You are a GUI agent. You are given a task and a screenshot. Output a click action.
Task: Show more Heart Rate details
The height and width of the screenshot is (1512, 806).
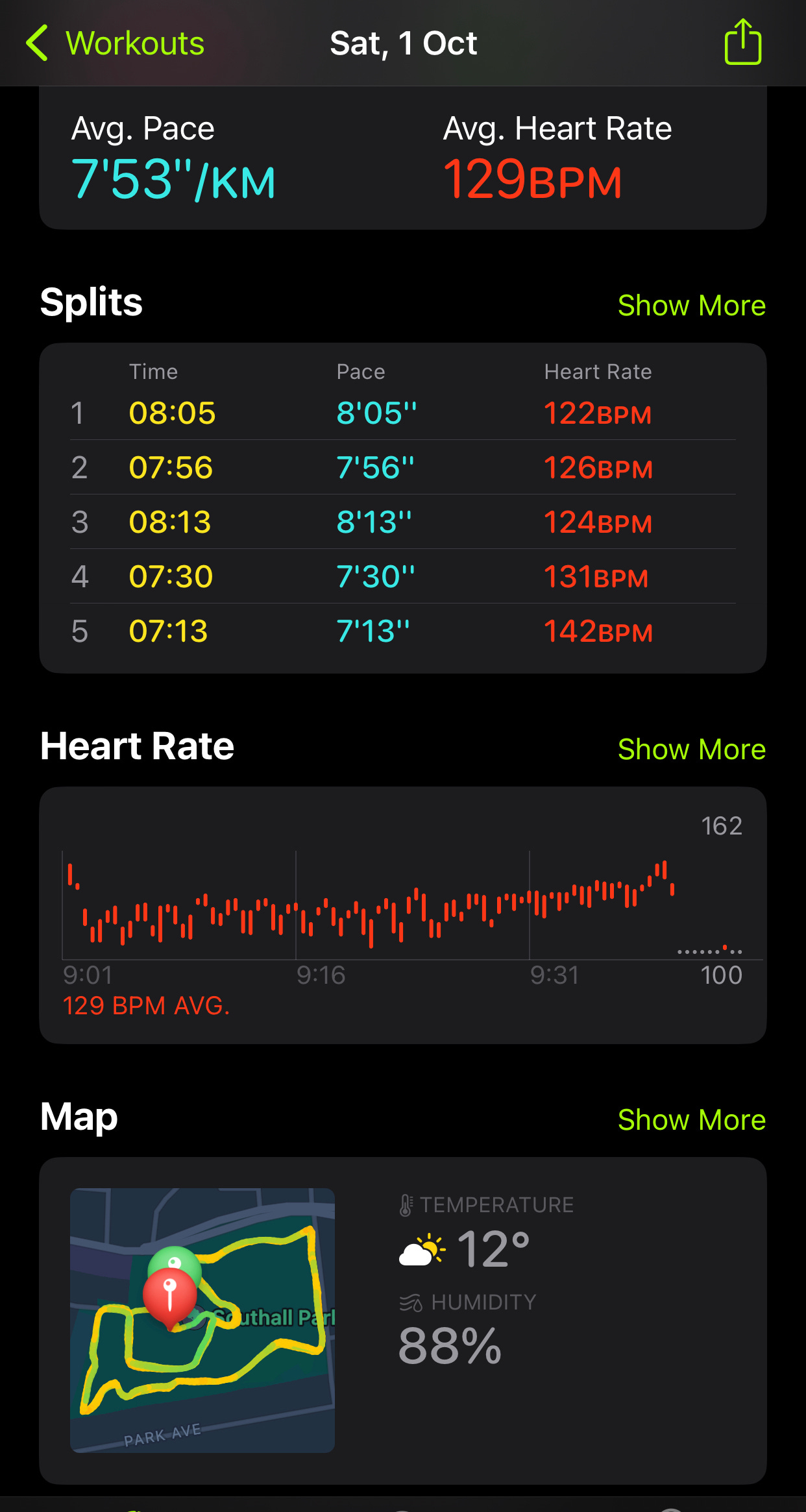(691, 749)
